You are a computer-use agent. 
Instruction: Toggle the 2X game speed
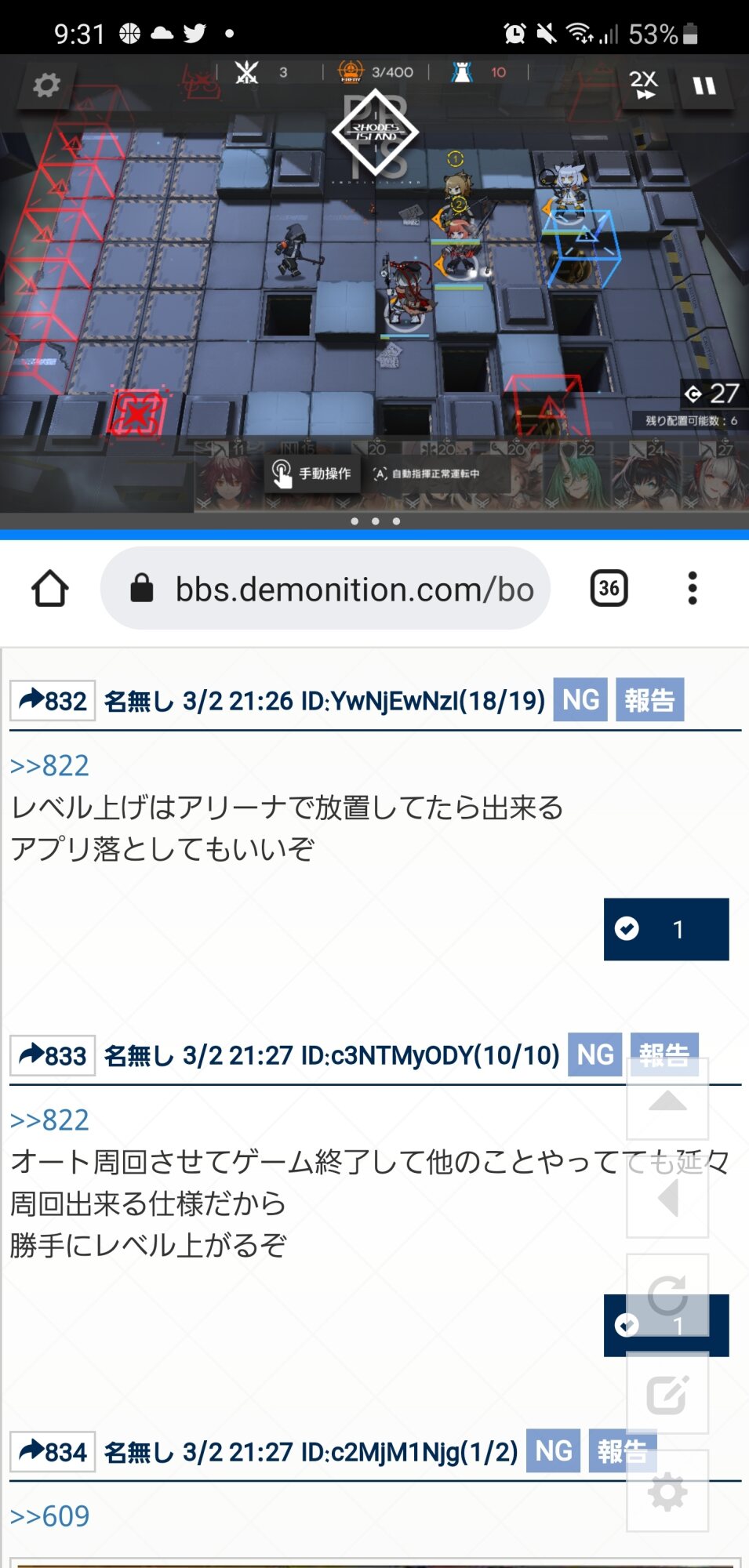click(644, 85)
